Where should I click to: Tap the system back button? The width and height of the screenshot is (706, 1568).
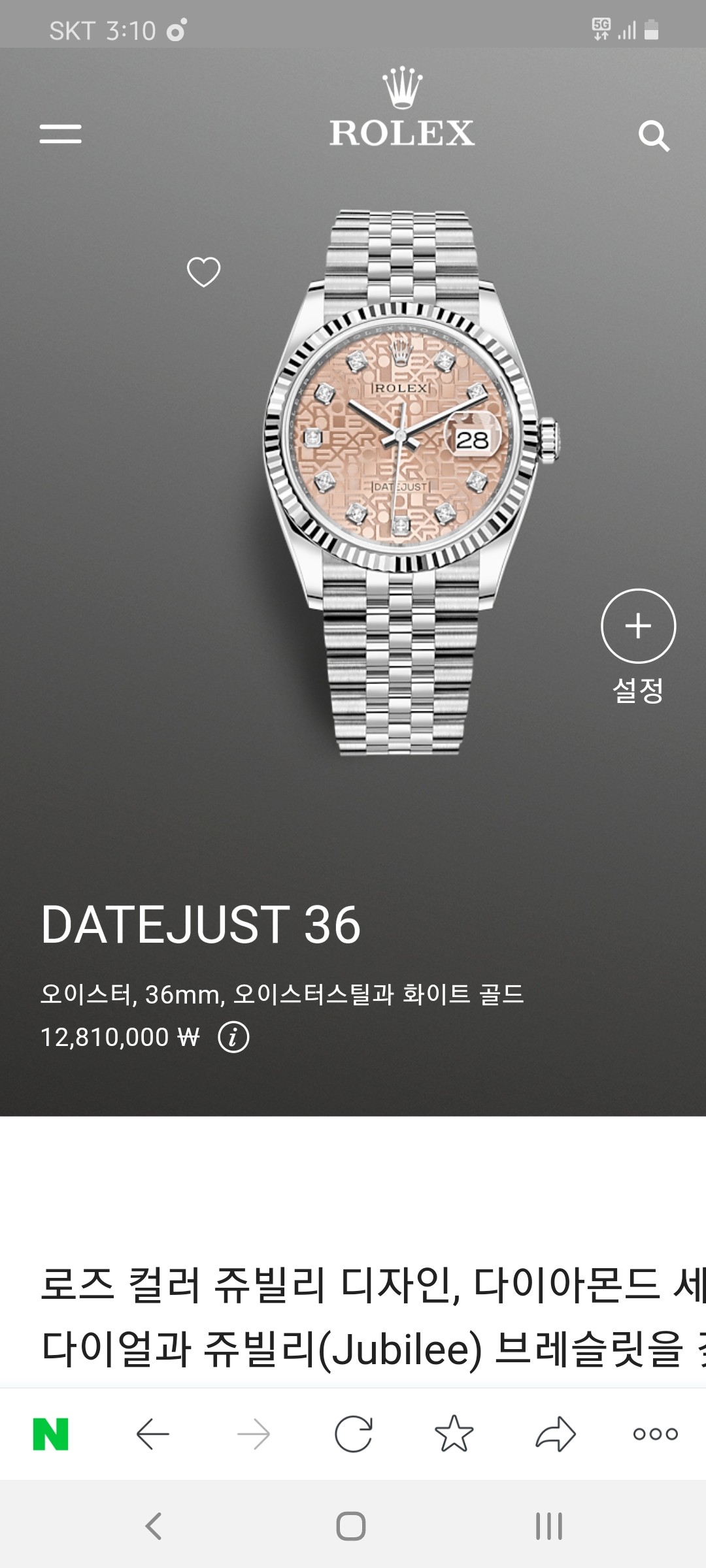(x=154, y=1526)
